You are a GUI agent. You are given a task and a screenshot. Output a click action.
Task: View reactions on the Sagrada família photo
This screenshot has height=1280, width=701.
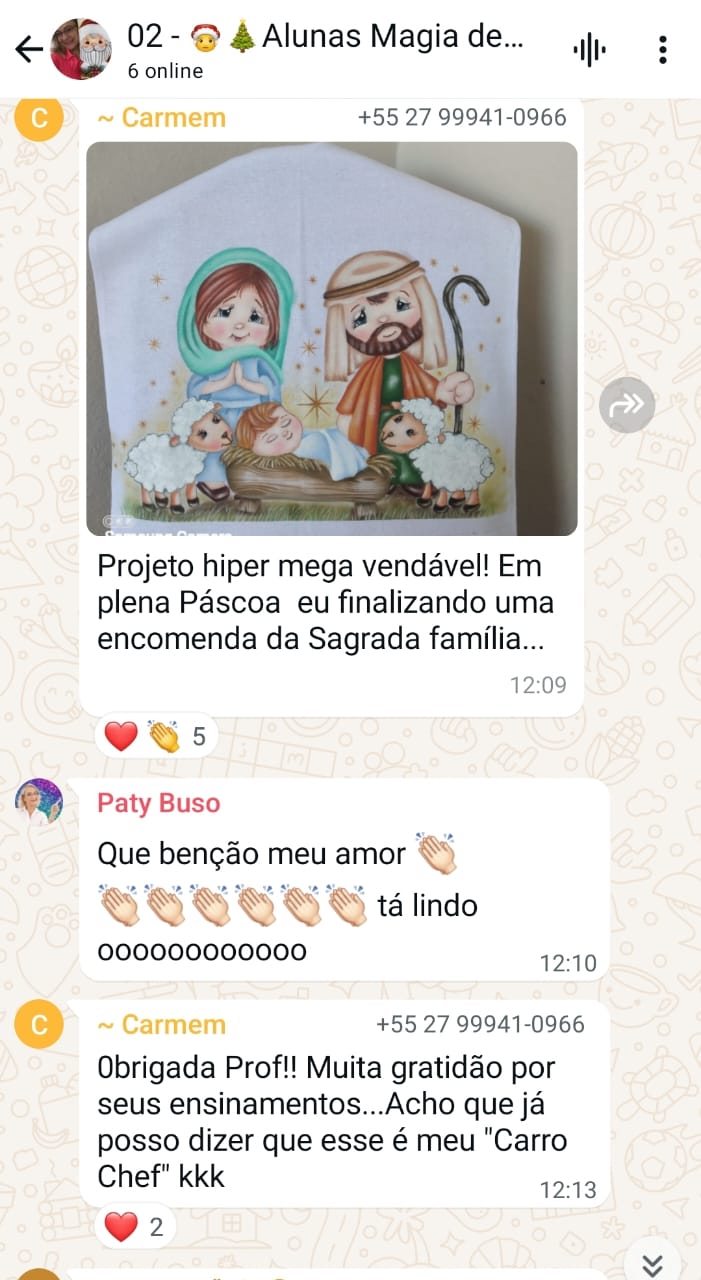pos(155,737)
